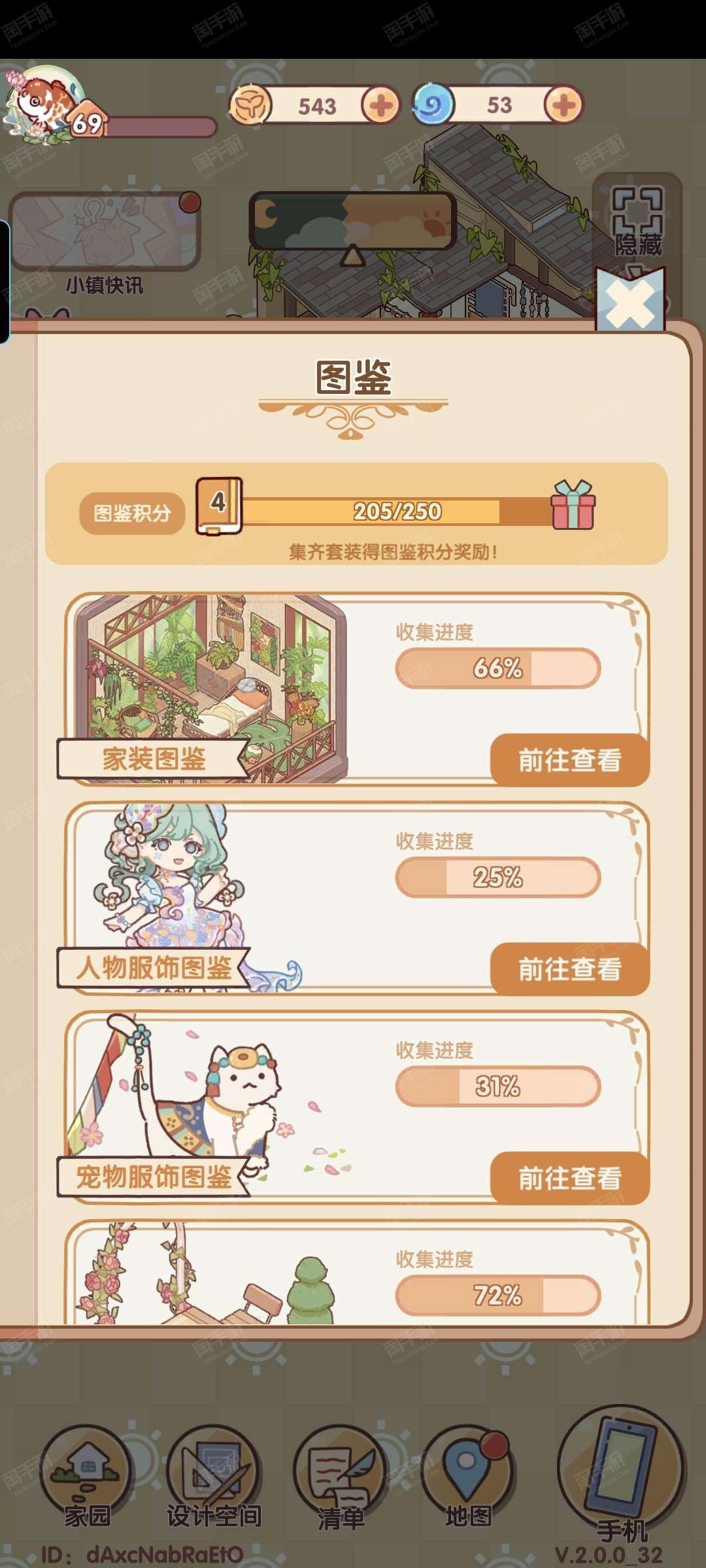The image size is (706, 1568).
Task: Open the 家装图鉴 card
Action: (357, 689)
